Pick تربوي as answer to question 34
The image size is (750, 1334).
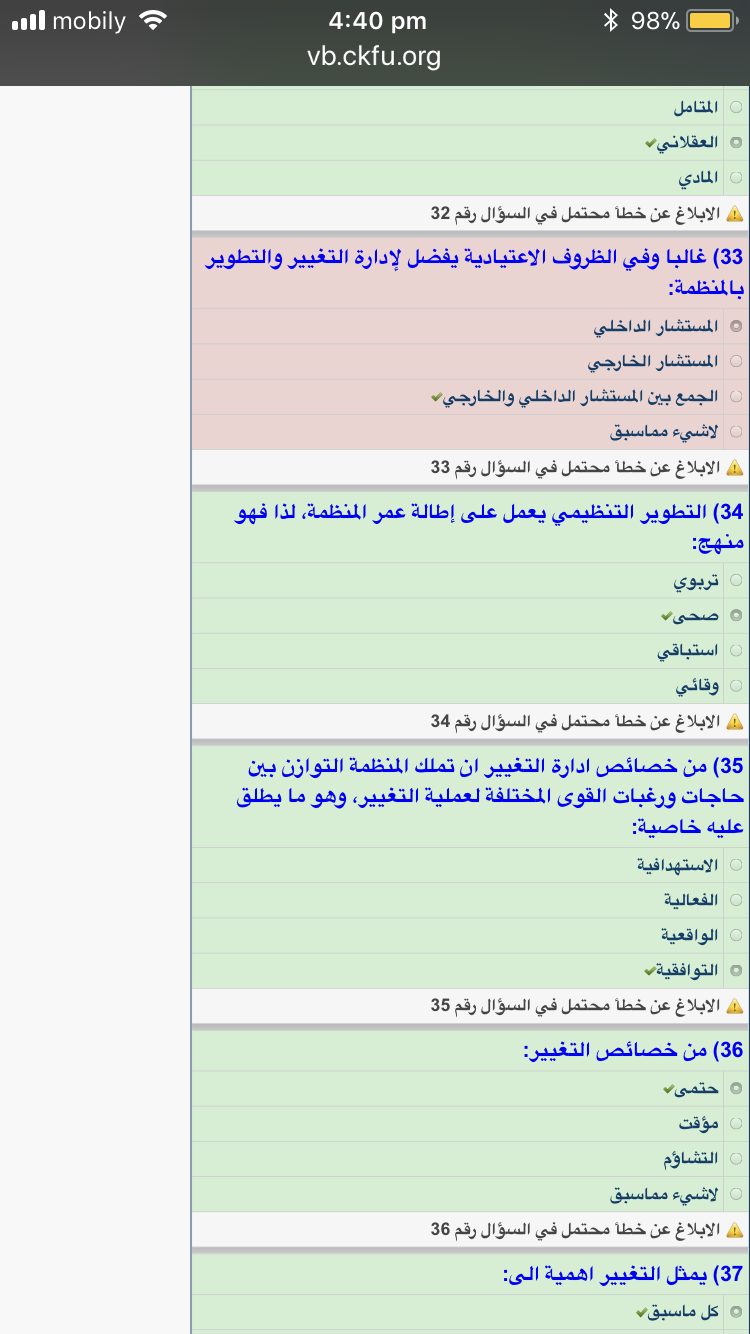[737, 580]
